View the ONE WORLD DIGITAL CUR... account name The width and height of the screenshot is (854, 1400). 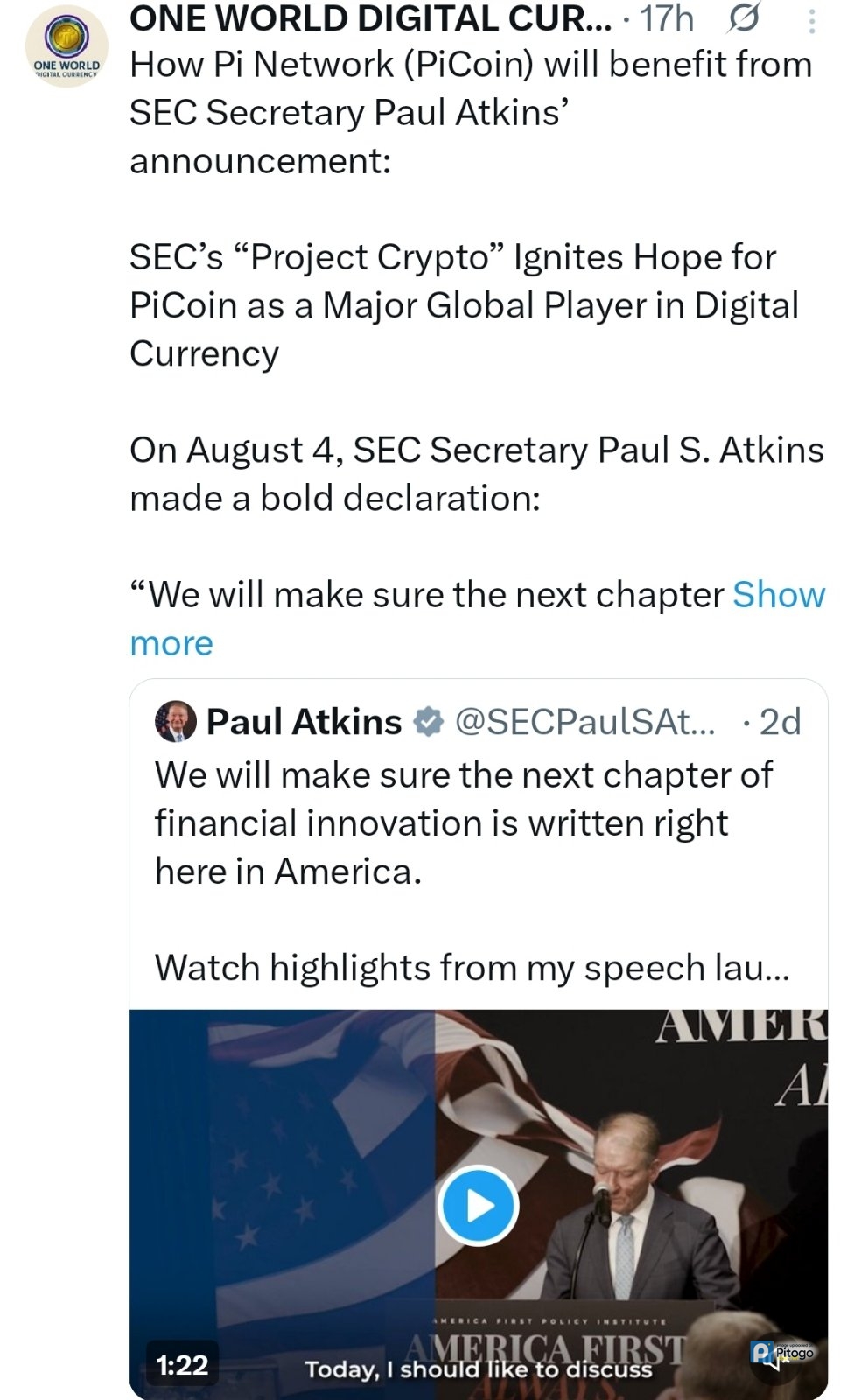coord(371,18)
